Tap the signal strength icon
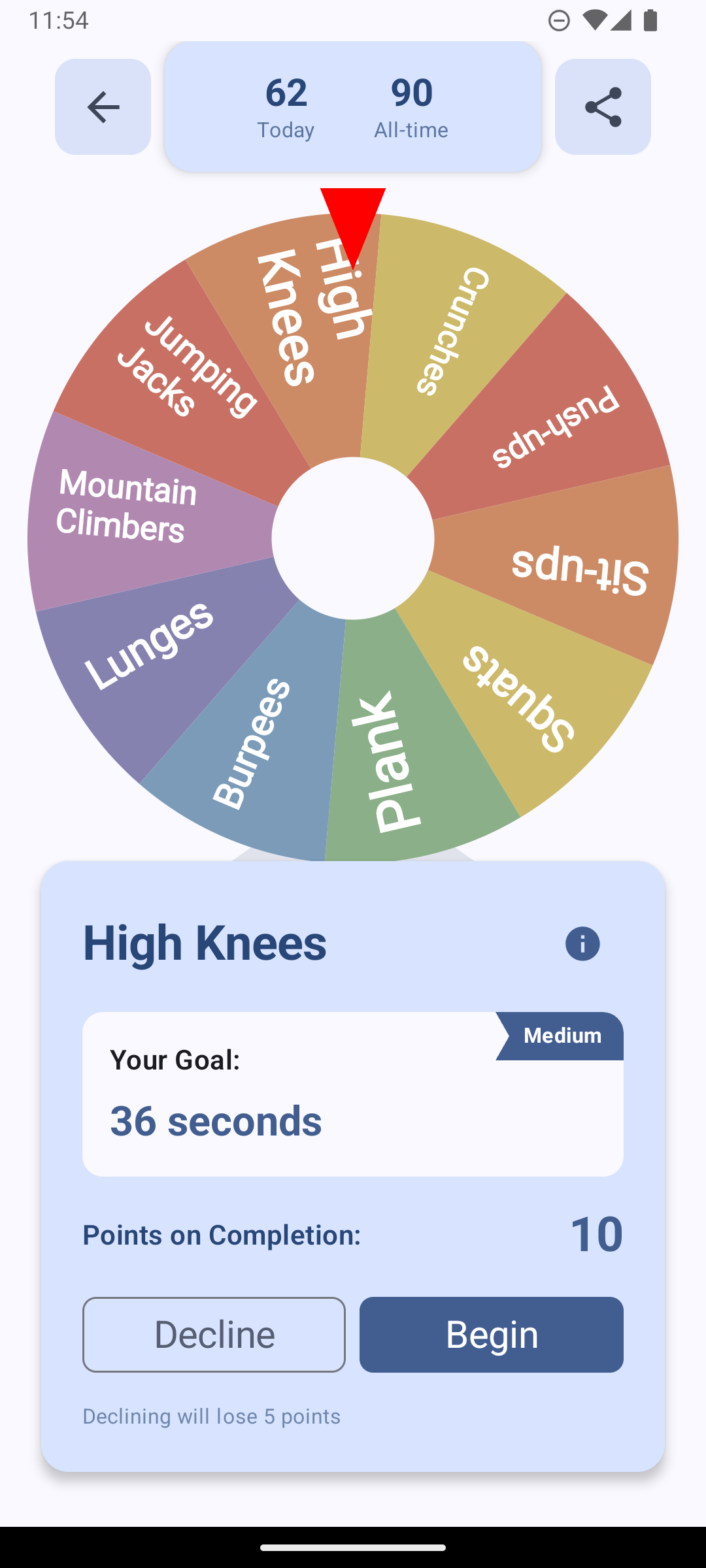Image resolution: width=706 pixels, height=1568 pixels. [622, 21]
